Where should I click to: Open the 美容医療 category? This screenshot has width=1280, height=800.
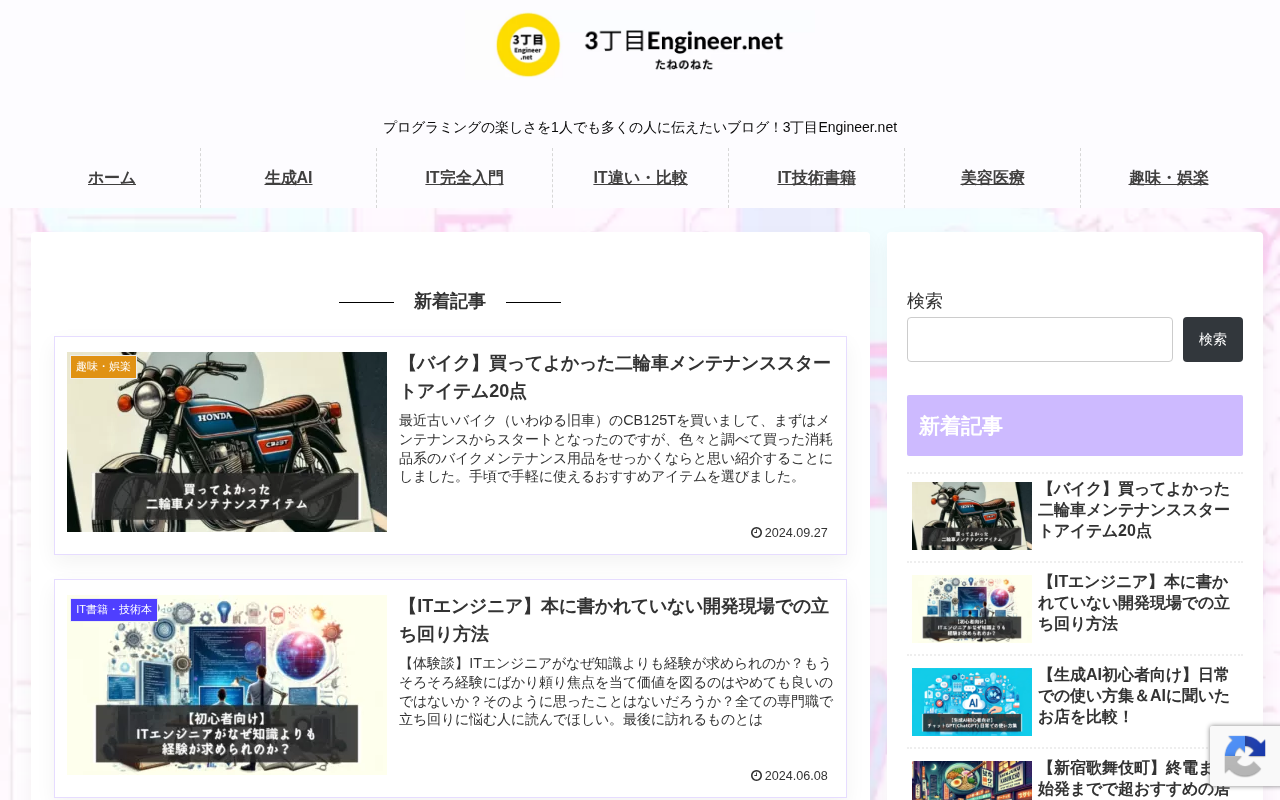point(992,178)
